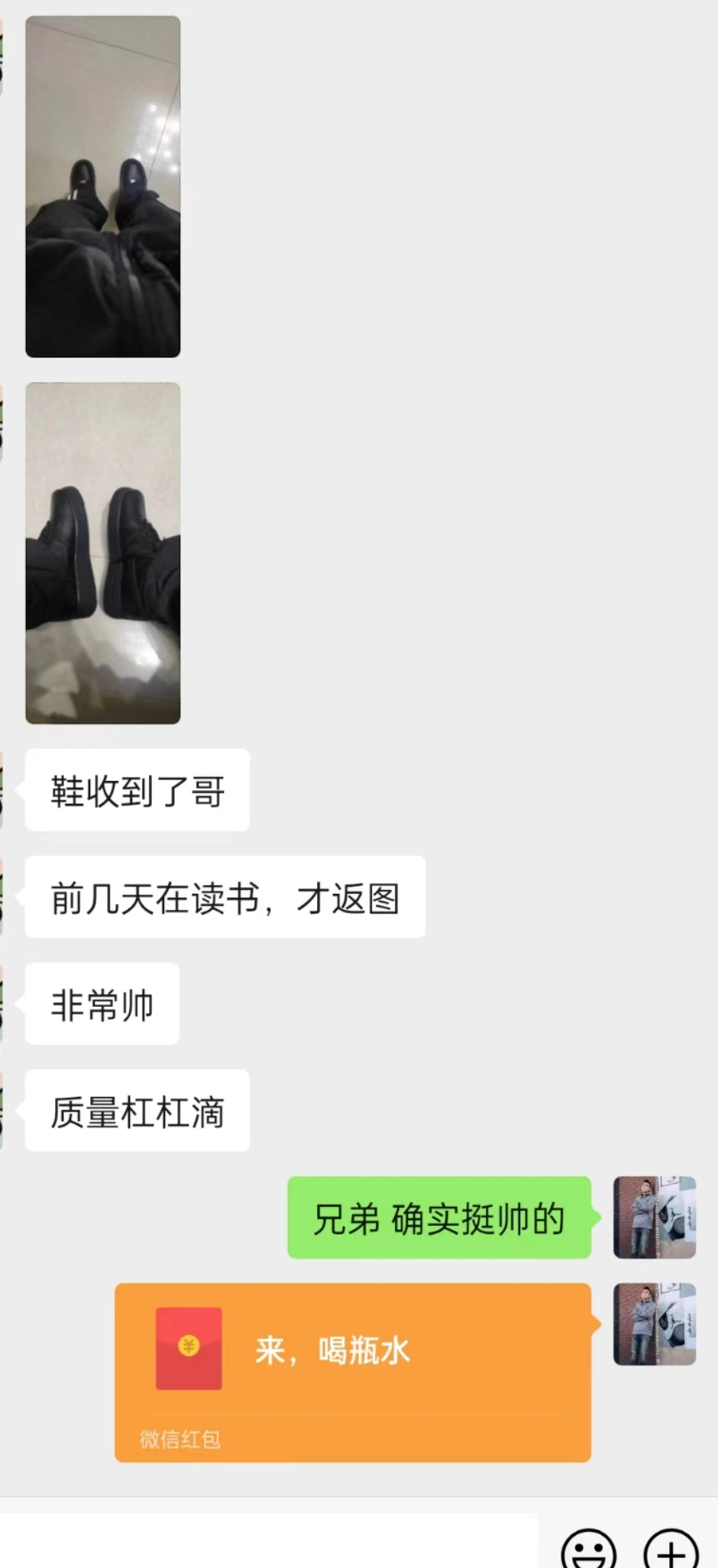Open the plus attachment menu
The height and width of the screenshot is (1568, 718).
click(x=671, y=1550)
